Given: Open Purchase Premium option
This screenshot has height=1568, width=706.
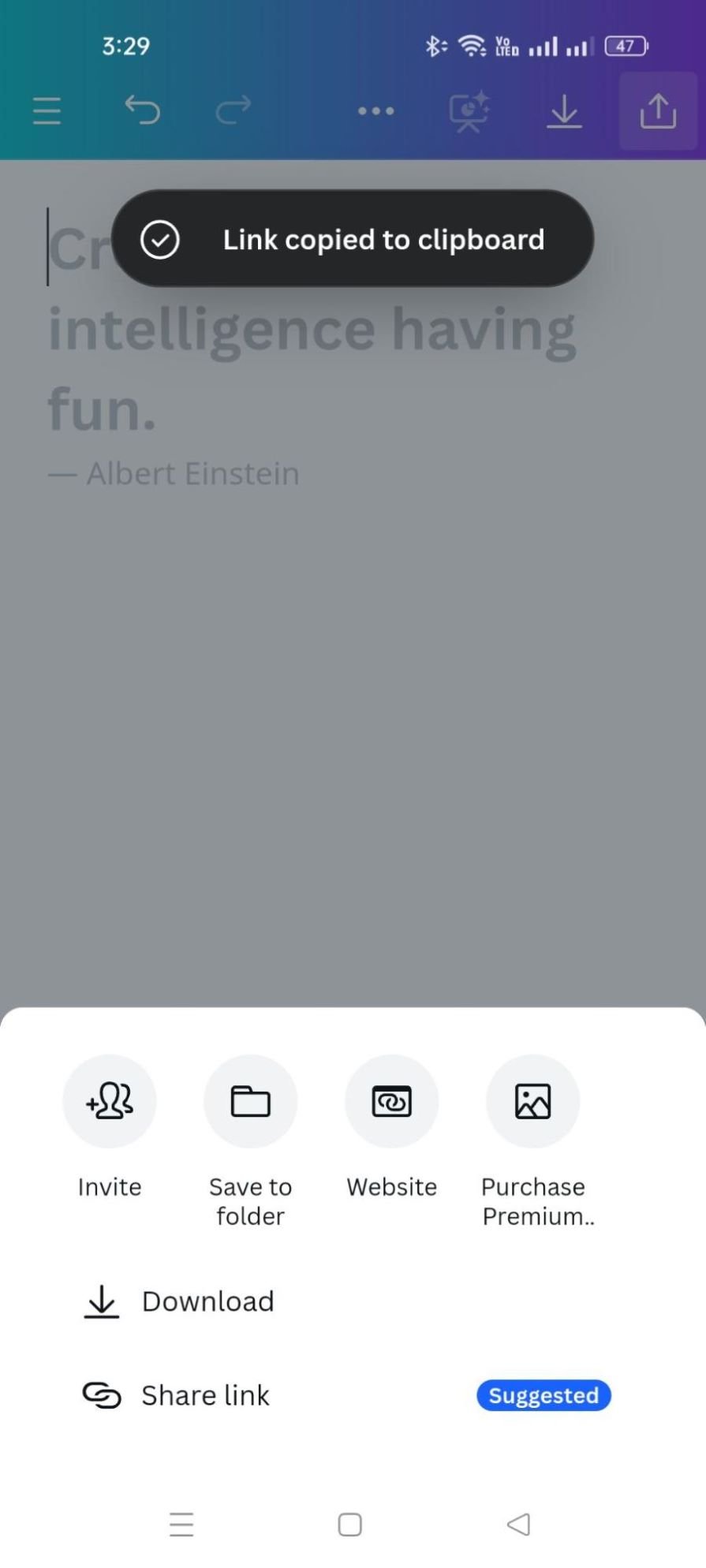Looking at the screenshot, I should [x=533, y=1101].
